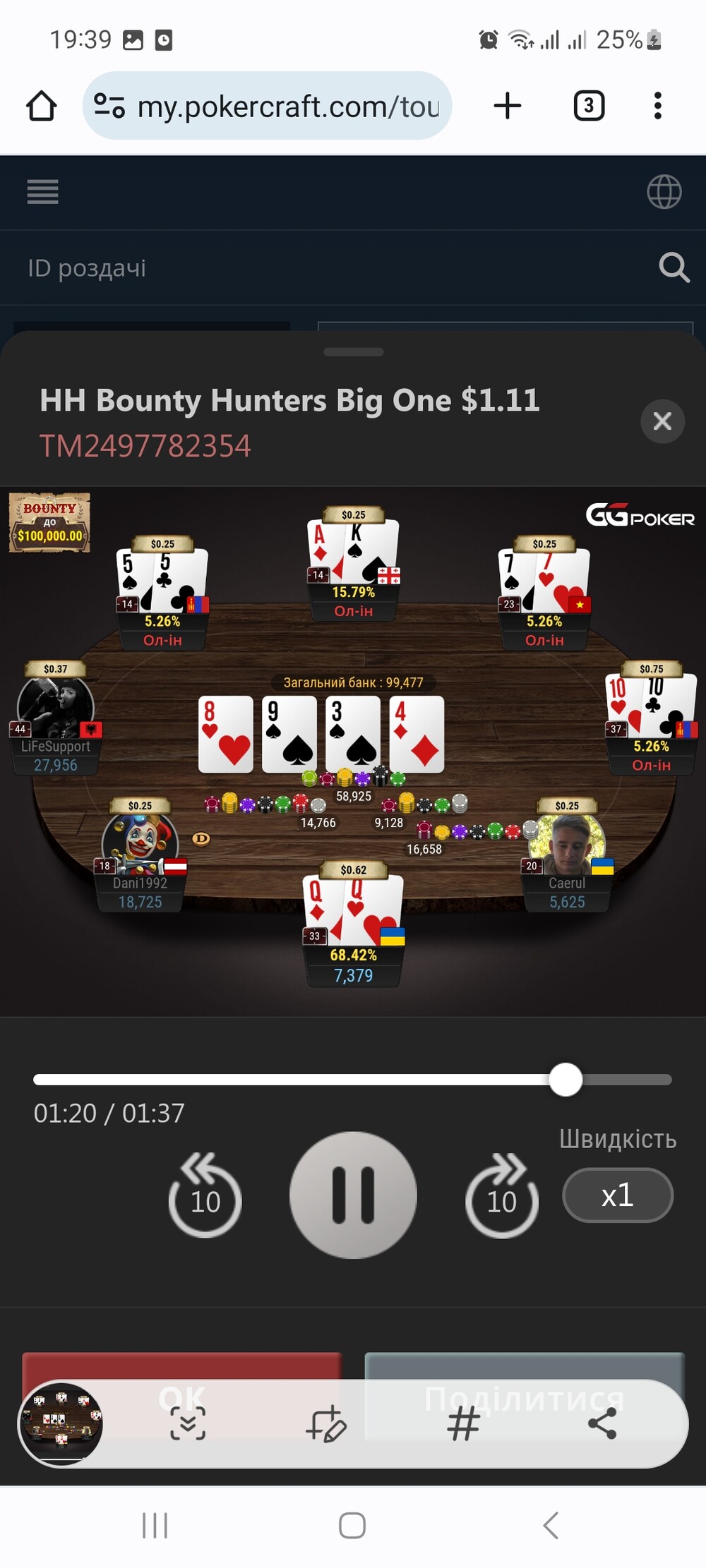The image size is (706, 1568).
Task: Tap the hand search magnifier icon
Action: pyautogui.click(x=674, y=267)
